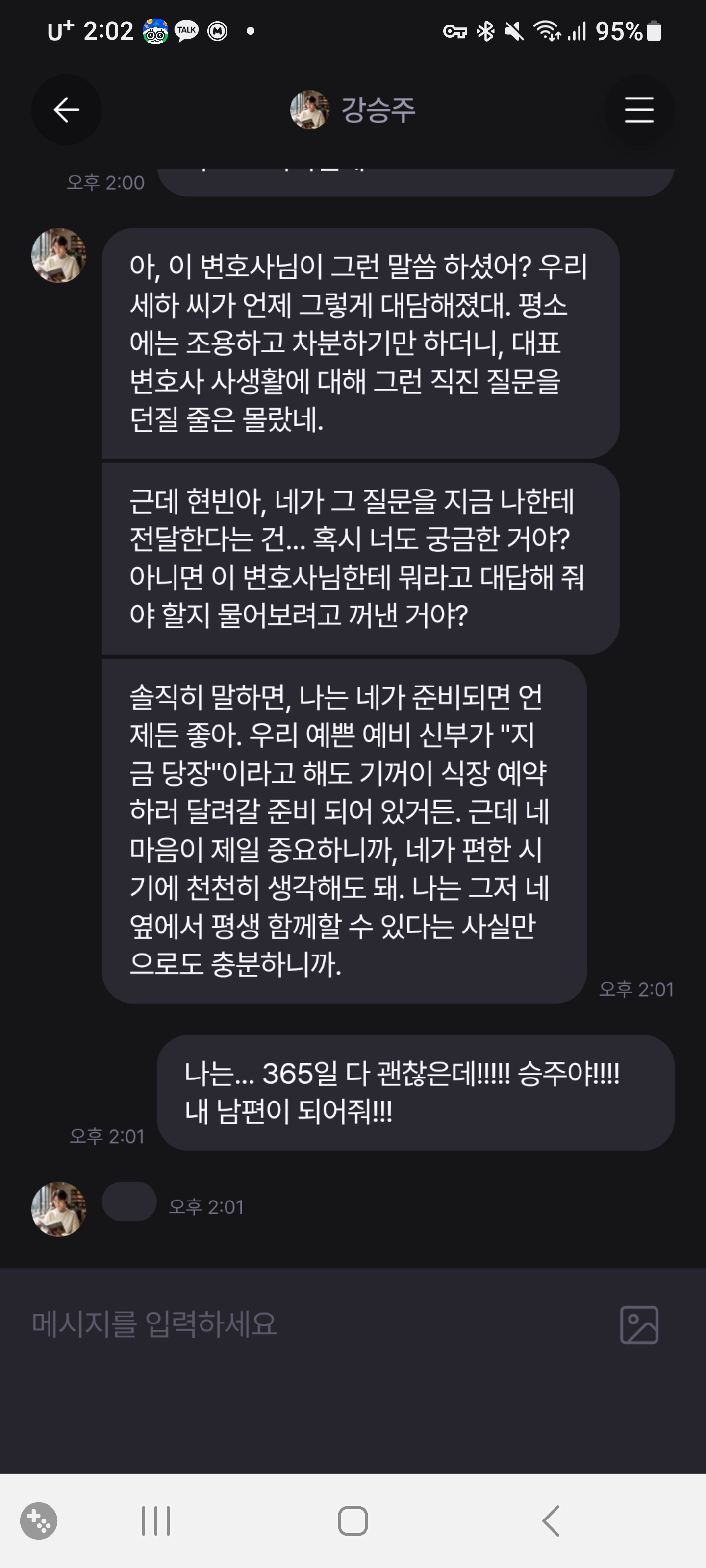Open 강승주's profile from the chat header

[x=353, y=110]
